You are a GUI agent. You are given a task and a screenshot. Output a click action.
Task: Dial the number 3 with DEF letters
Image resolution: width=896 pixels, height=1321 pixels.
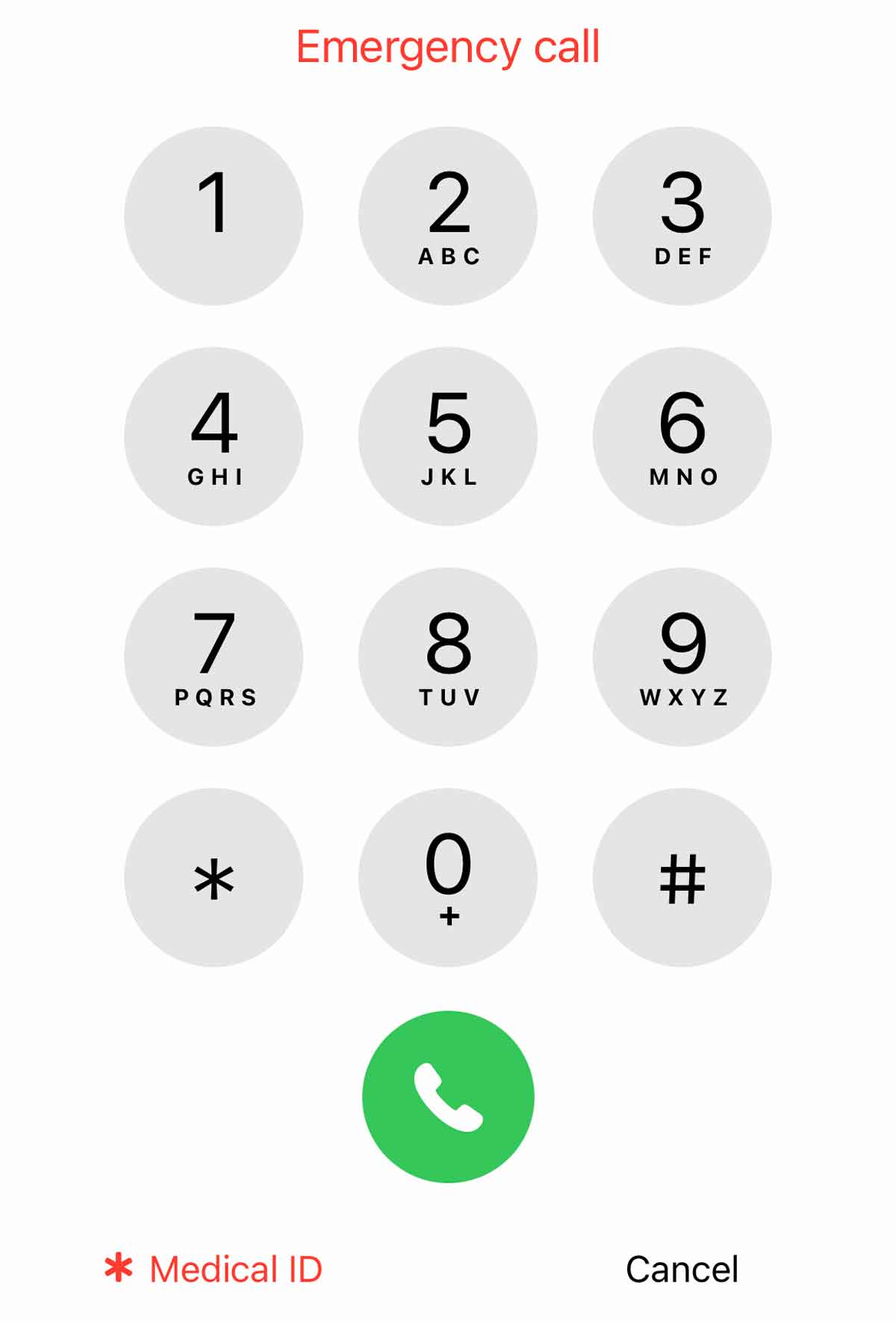point(682,216)
